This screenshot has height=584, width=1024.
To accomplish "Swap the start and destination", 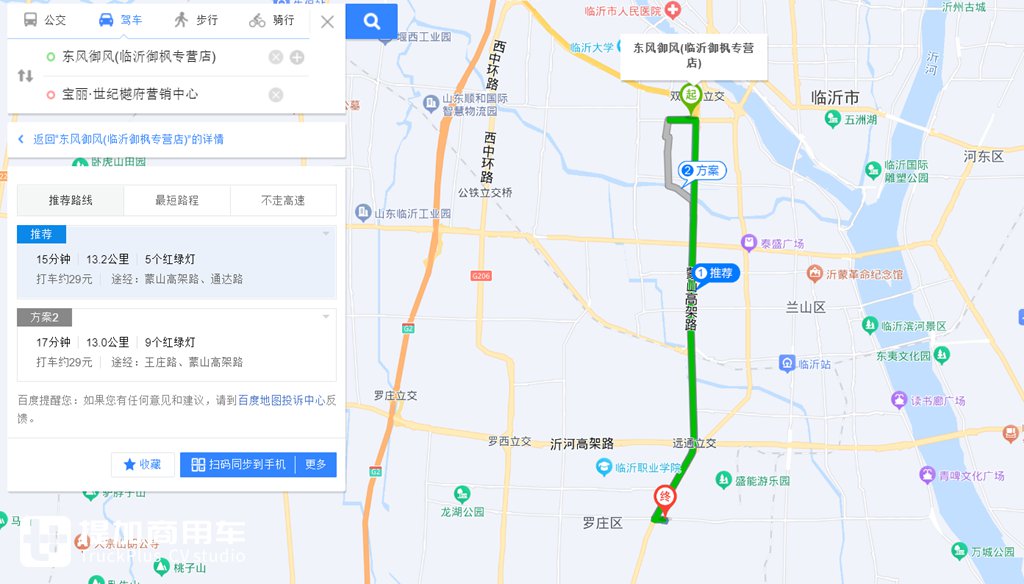I will tap(25, 76).
